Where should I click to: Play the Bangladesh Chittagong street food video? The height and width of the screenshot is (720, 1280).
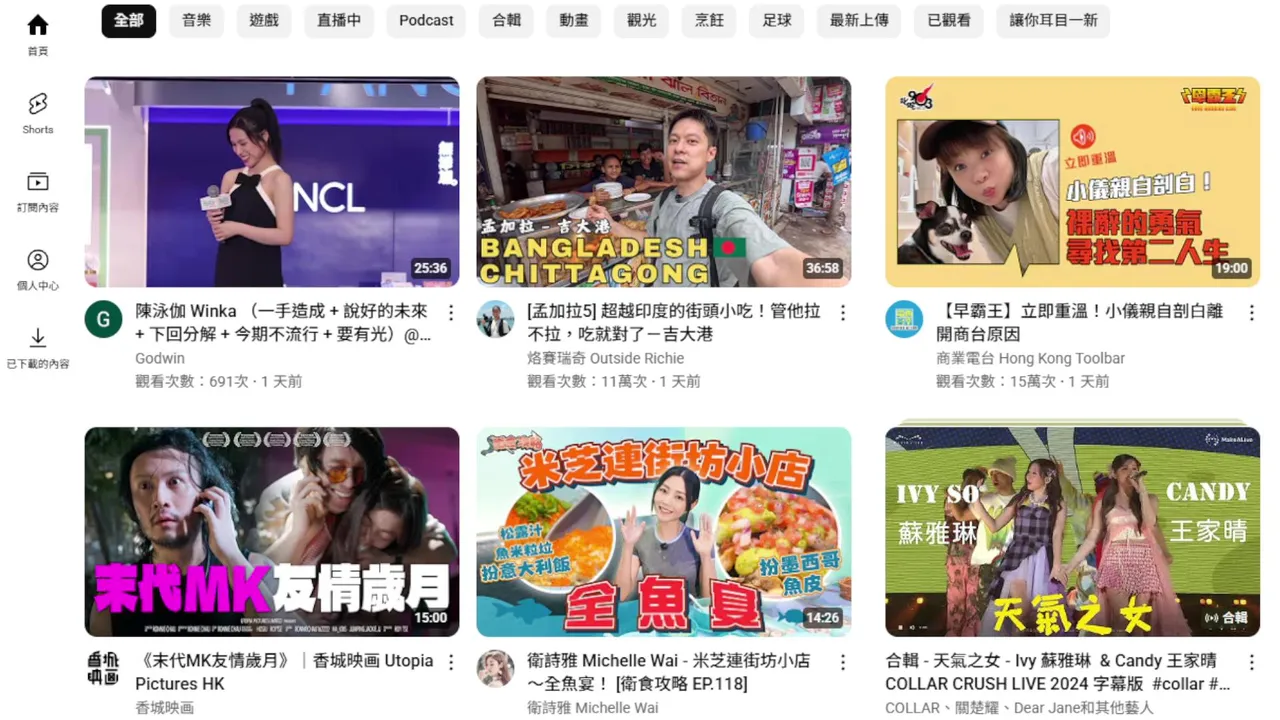(663, 182)
